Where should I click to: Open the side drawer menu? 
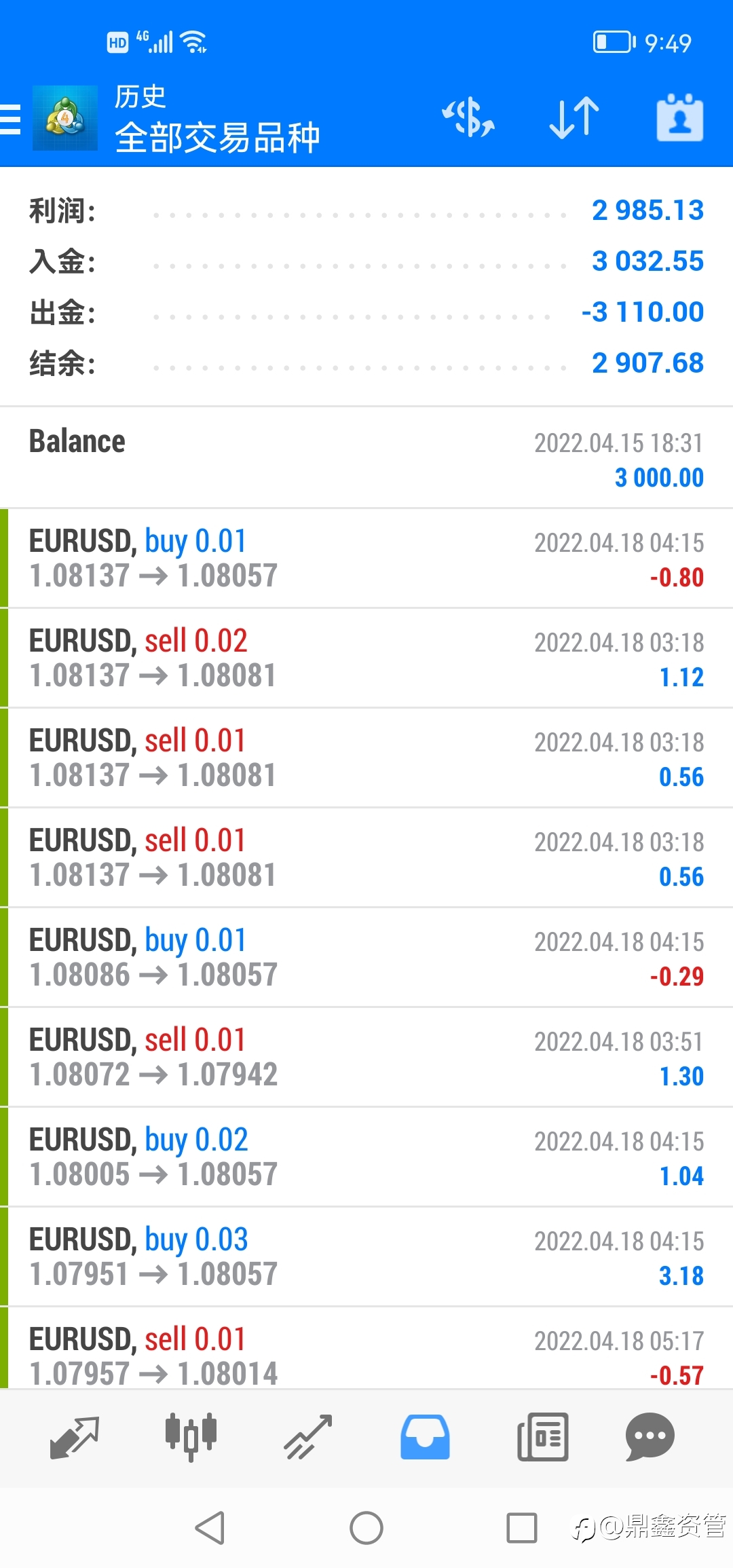coord(11,119)
